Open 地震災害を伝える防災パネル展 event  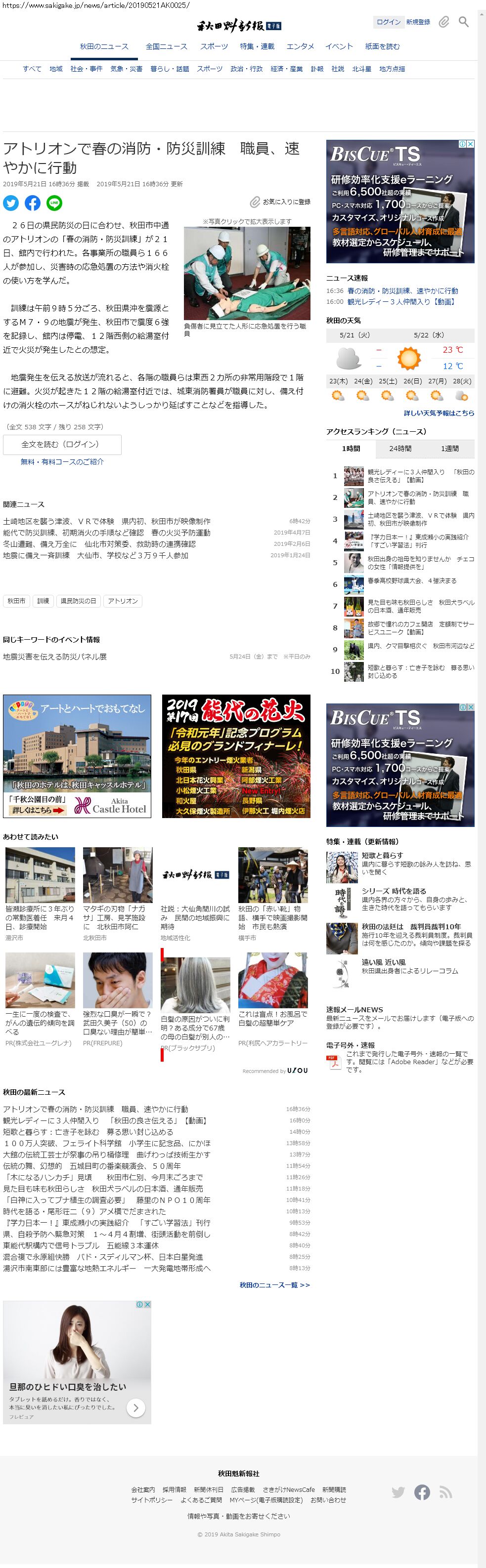pos(55,657)
